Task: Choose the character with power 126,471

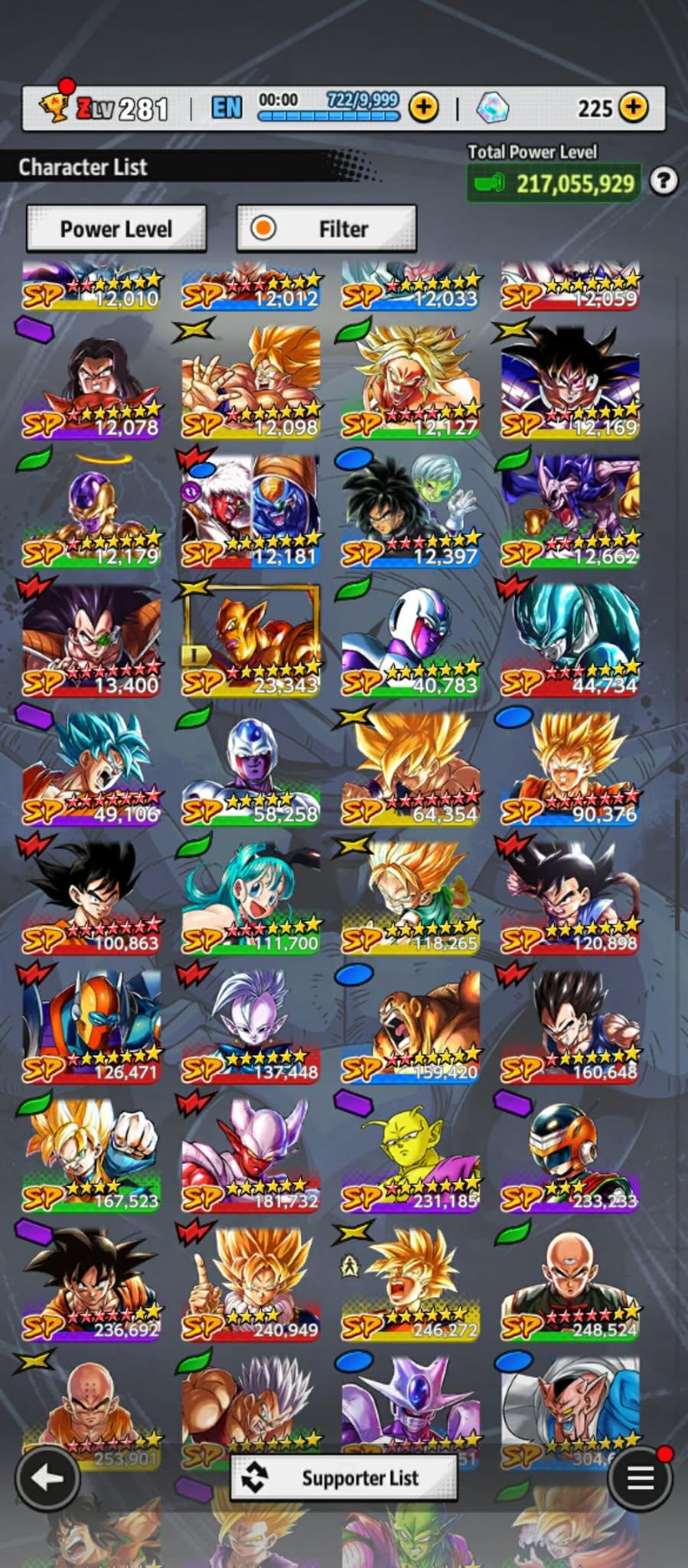Action: click(x=92, y=1026)
